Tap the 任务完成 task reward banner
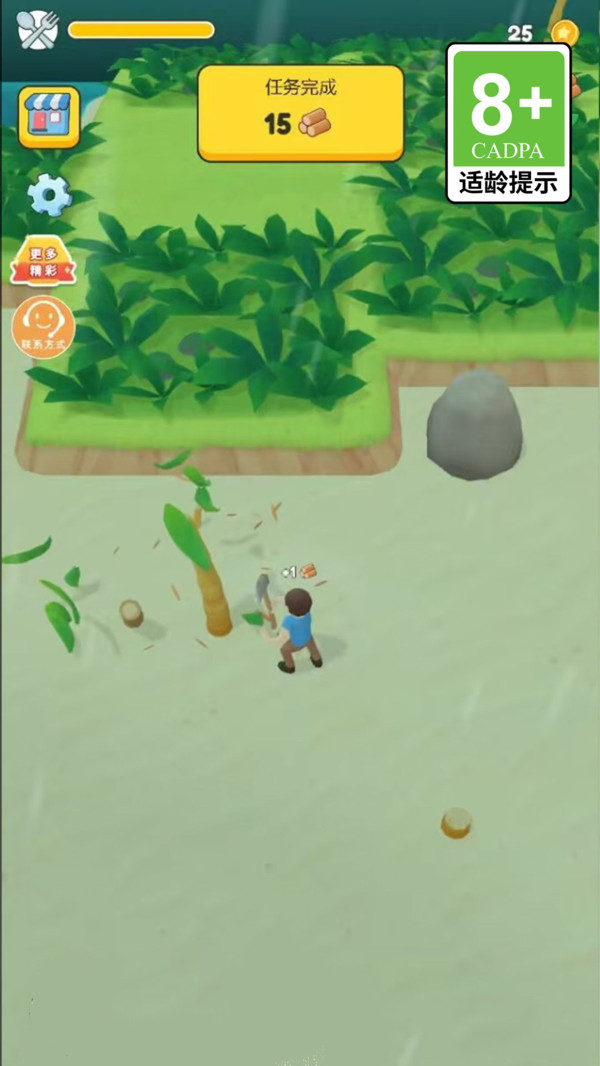The image size is (600, 1066). (300, 112)
